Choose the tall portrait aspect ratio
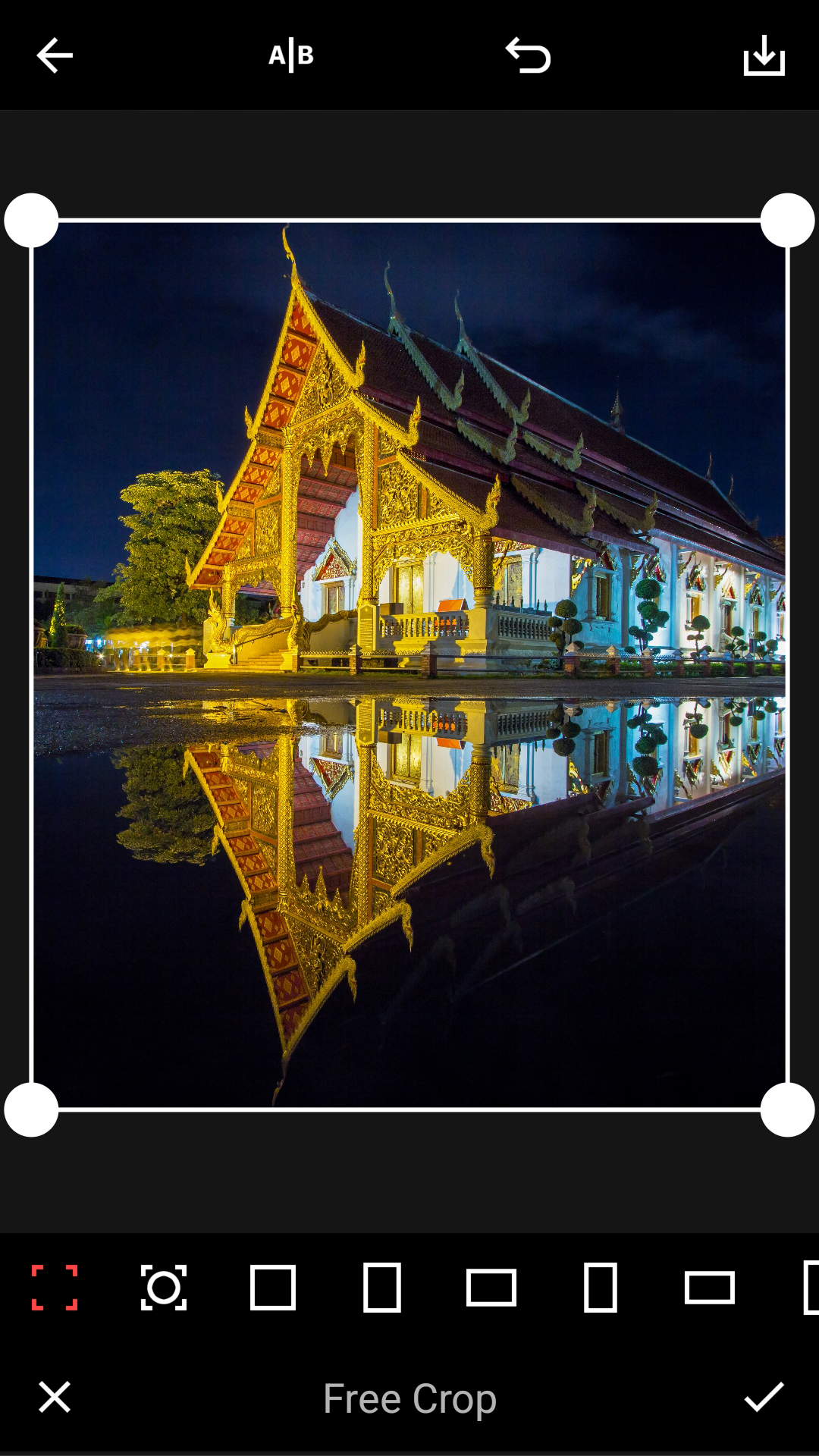 tap(601, 1287)
